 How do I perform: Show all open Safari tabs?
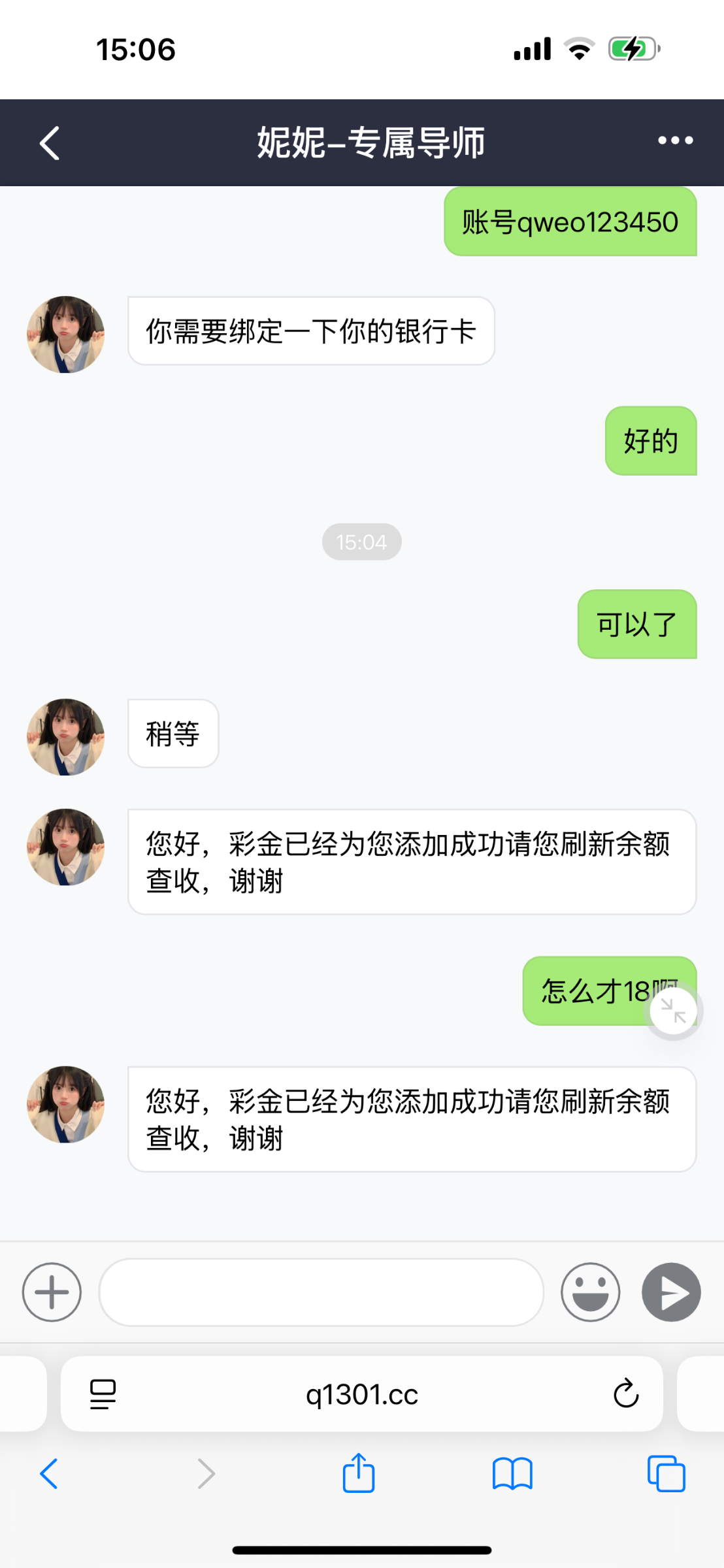pyautogui.click(x=666, y=1474)
